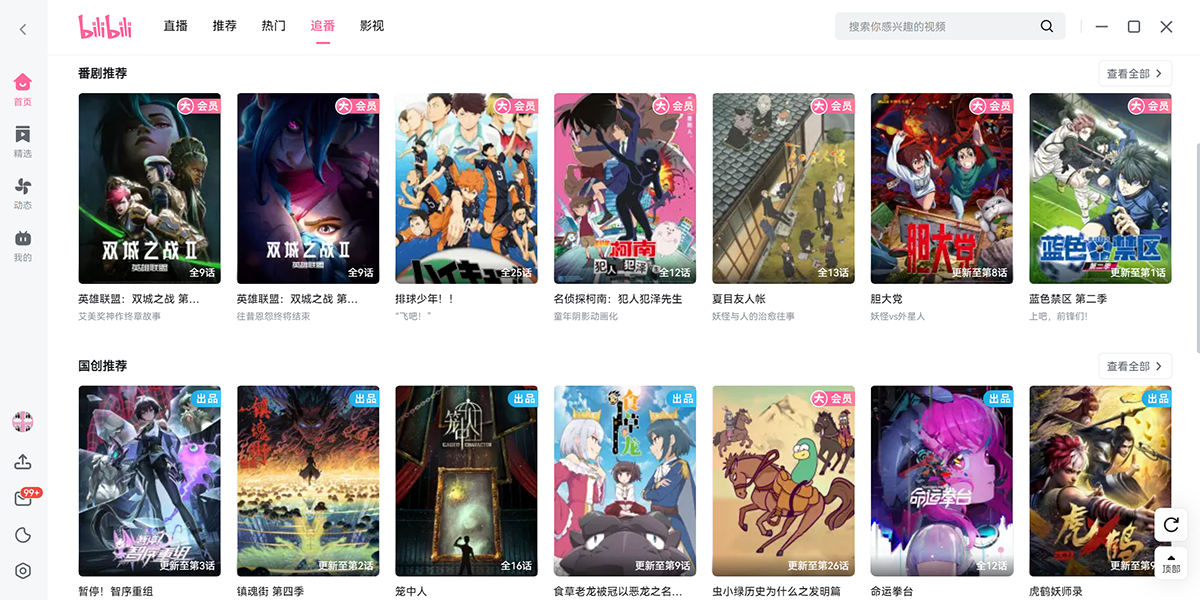Viewport: 1200px width, 600px height.
Task: Open the 我的 profile section
Action: click(23, 245)
